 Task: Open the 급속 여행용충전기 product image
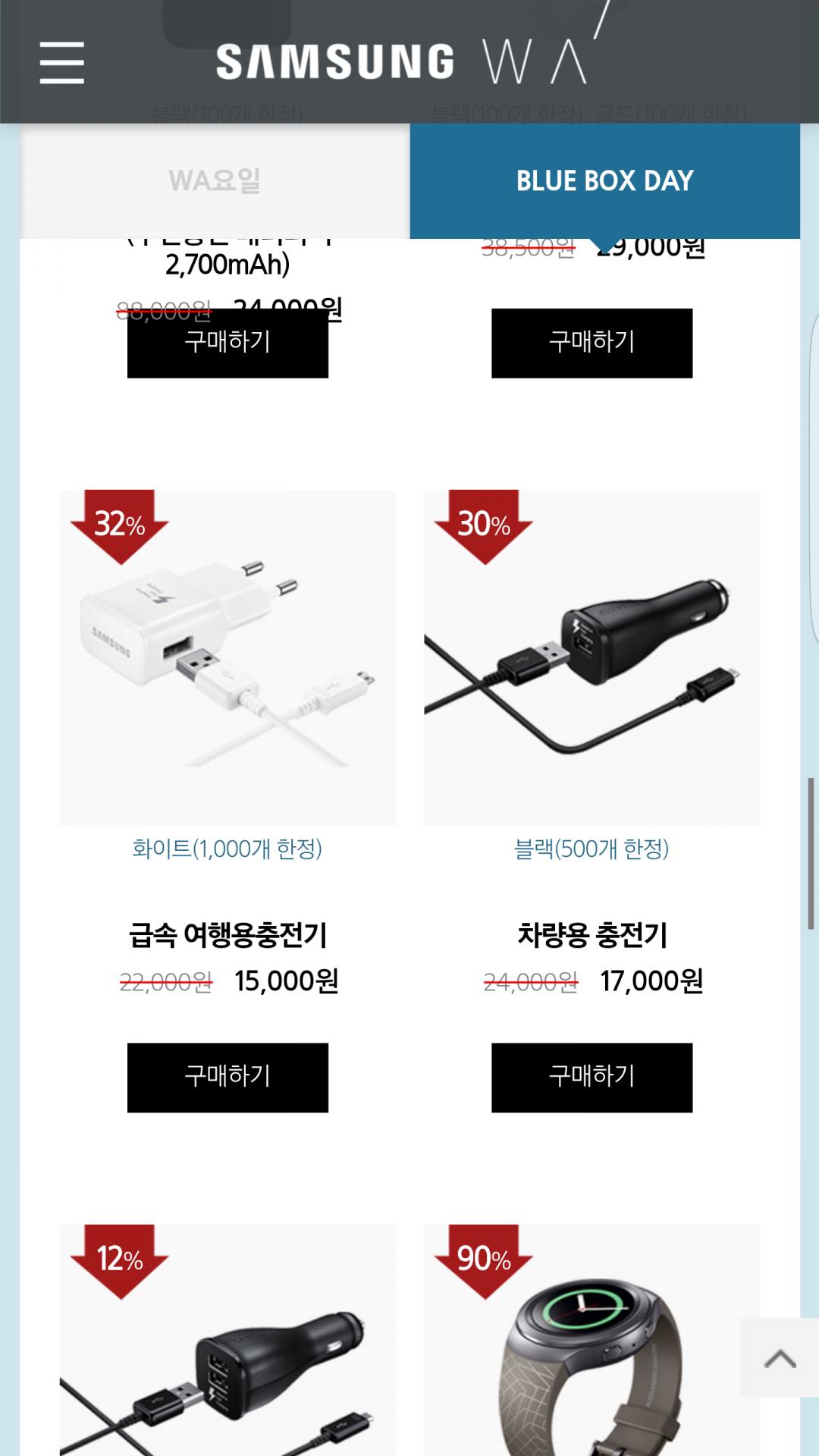tap(227, 657)
